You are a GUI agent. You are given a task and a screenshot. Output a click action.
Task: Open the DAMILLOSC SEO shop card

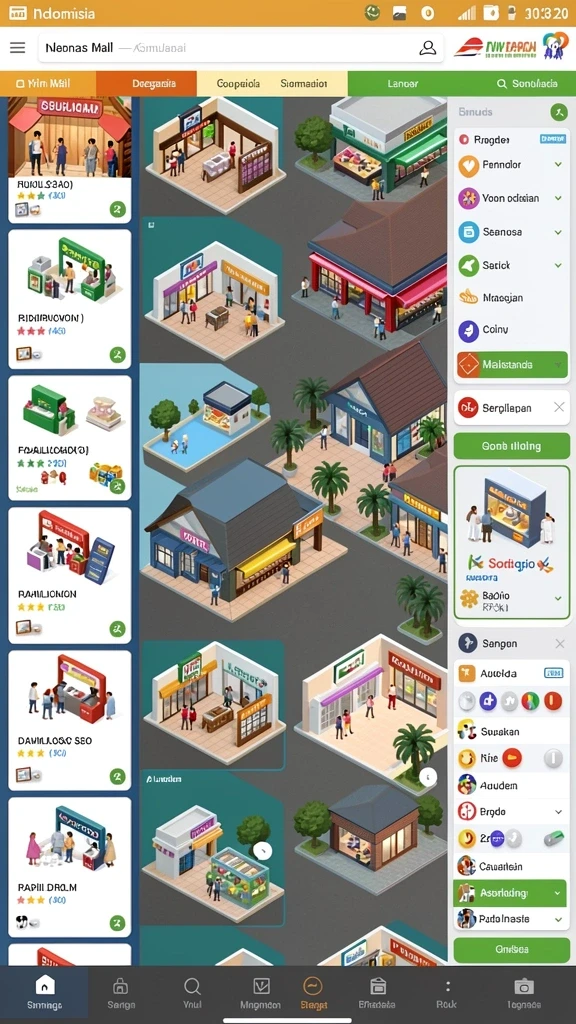pyautogui.click(x=69, y=720)
